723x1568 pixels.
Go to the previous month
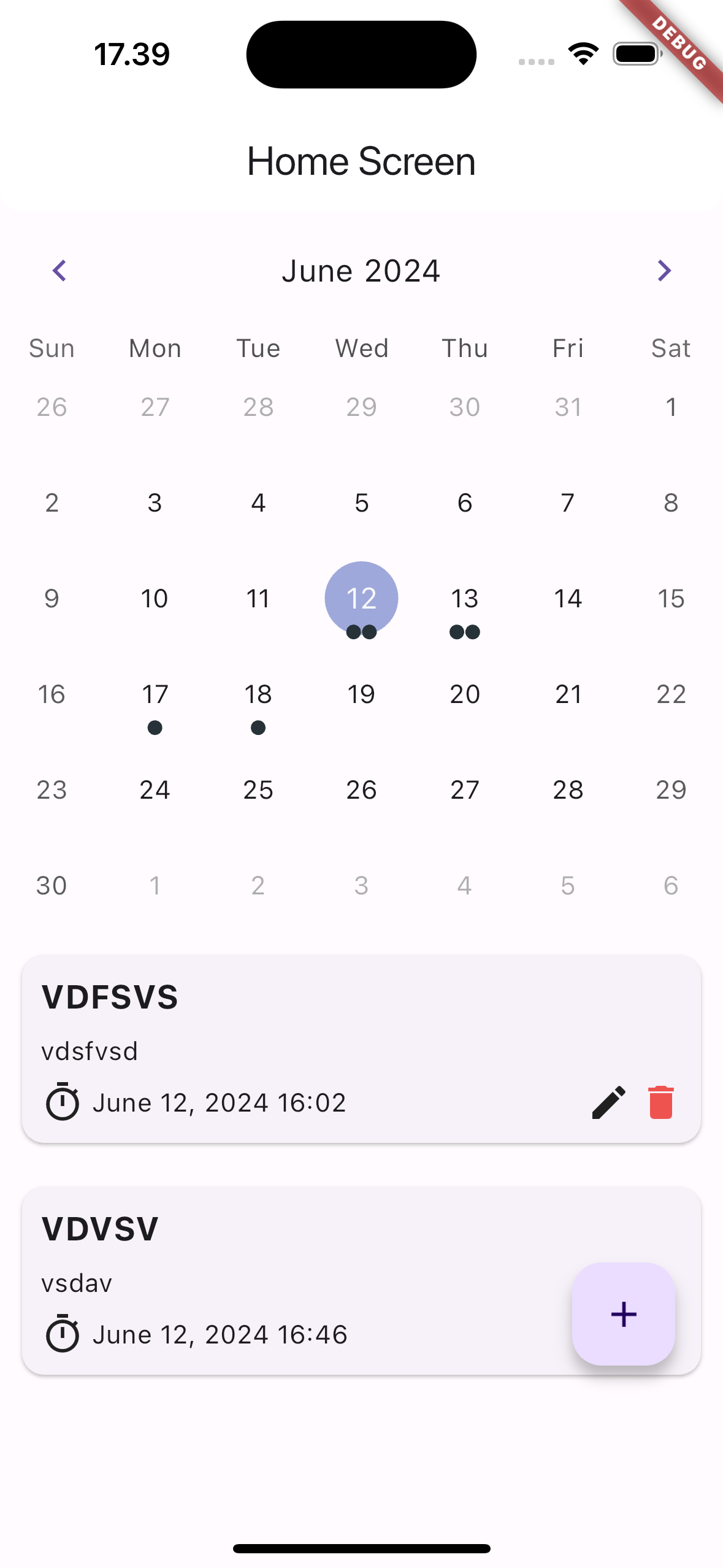tap(59, 271)
